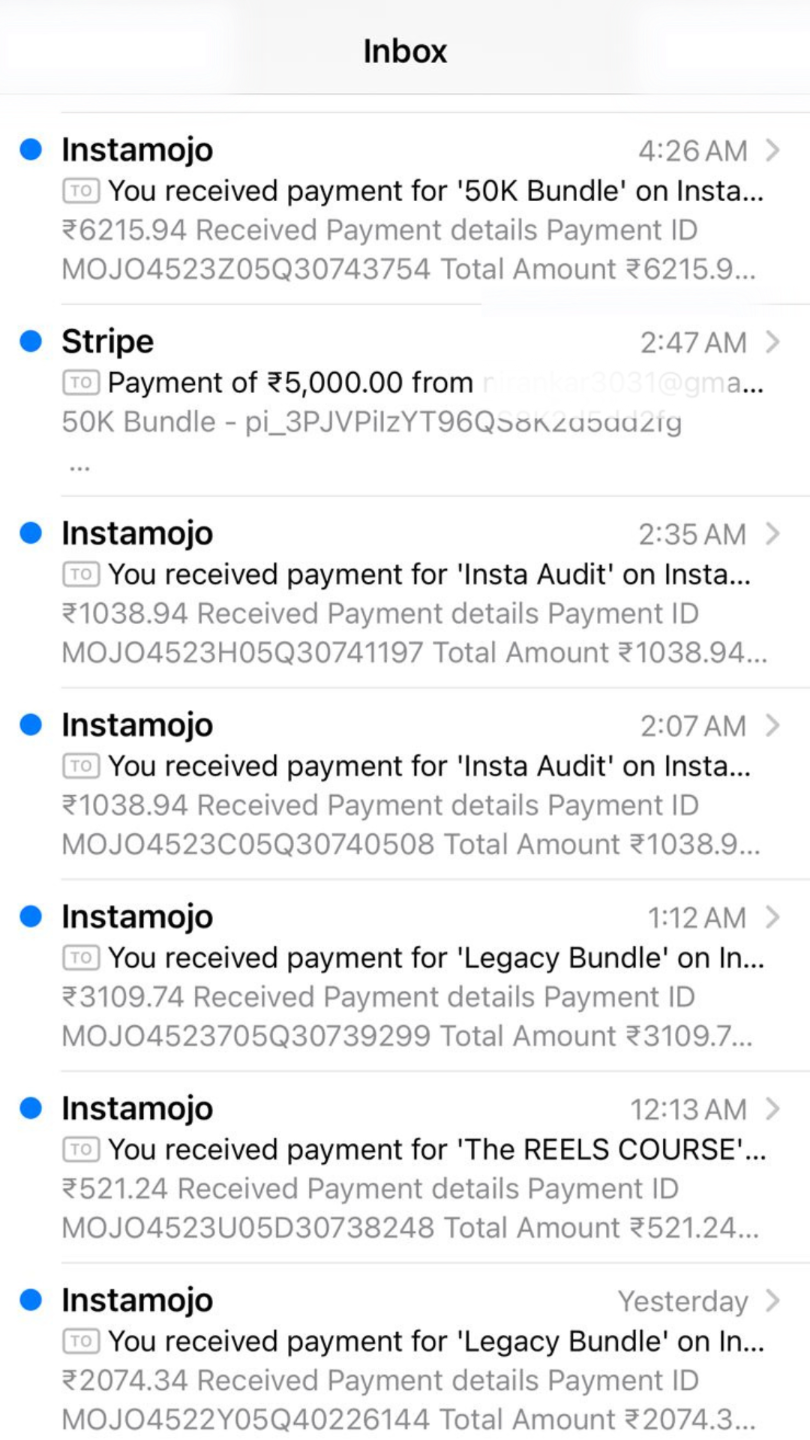This screenshot has width=810, height=1440.
Task: Read the 'The REELS COURSE' payment email
Action: pyautogui.click(x=410, y=1168)
